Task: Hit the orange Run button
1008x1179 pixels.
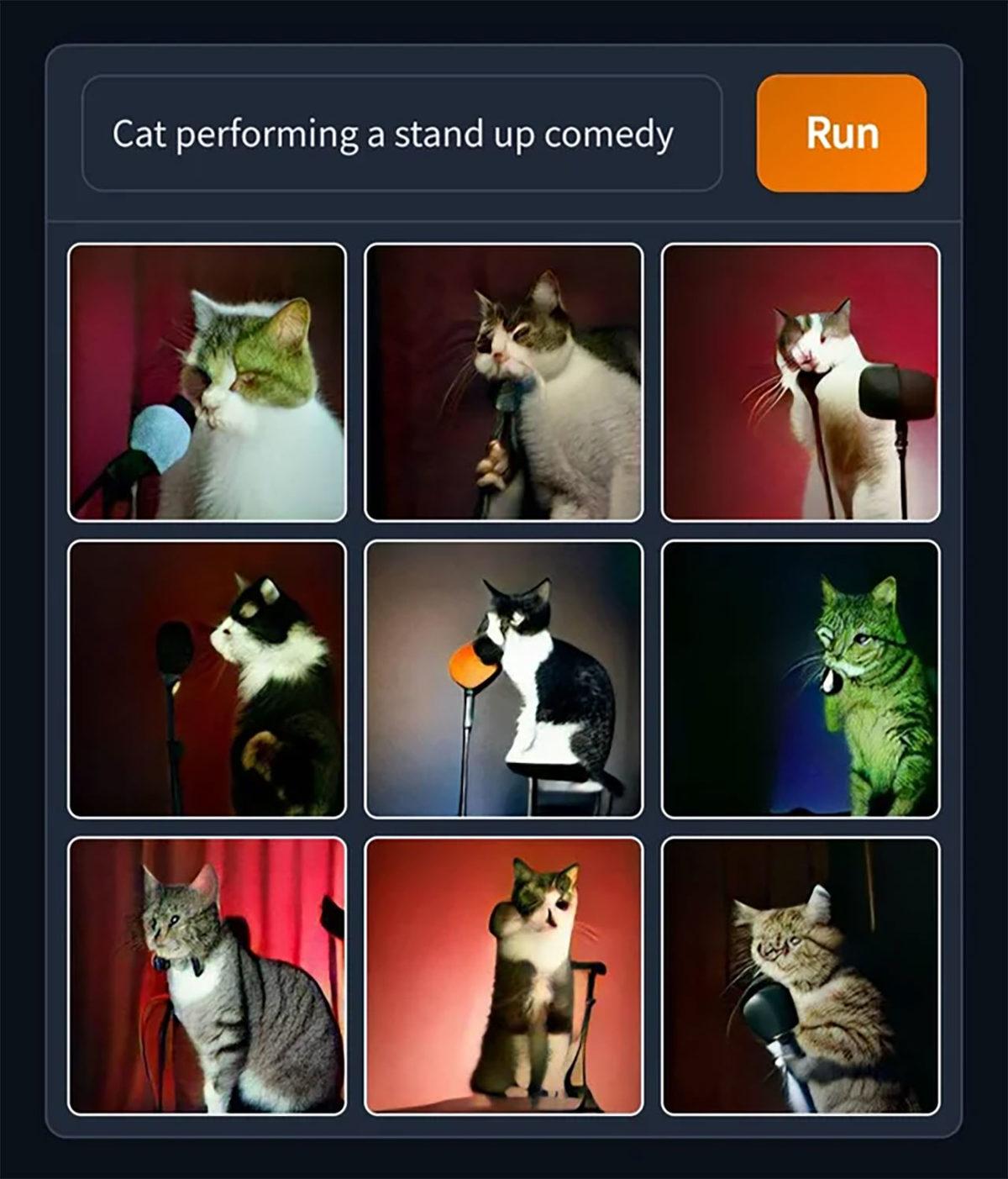Action: 841,134
